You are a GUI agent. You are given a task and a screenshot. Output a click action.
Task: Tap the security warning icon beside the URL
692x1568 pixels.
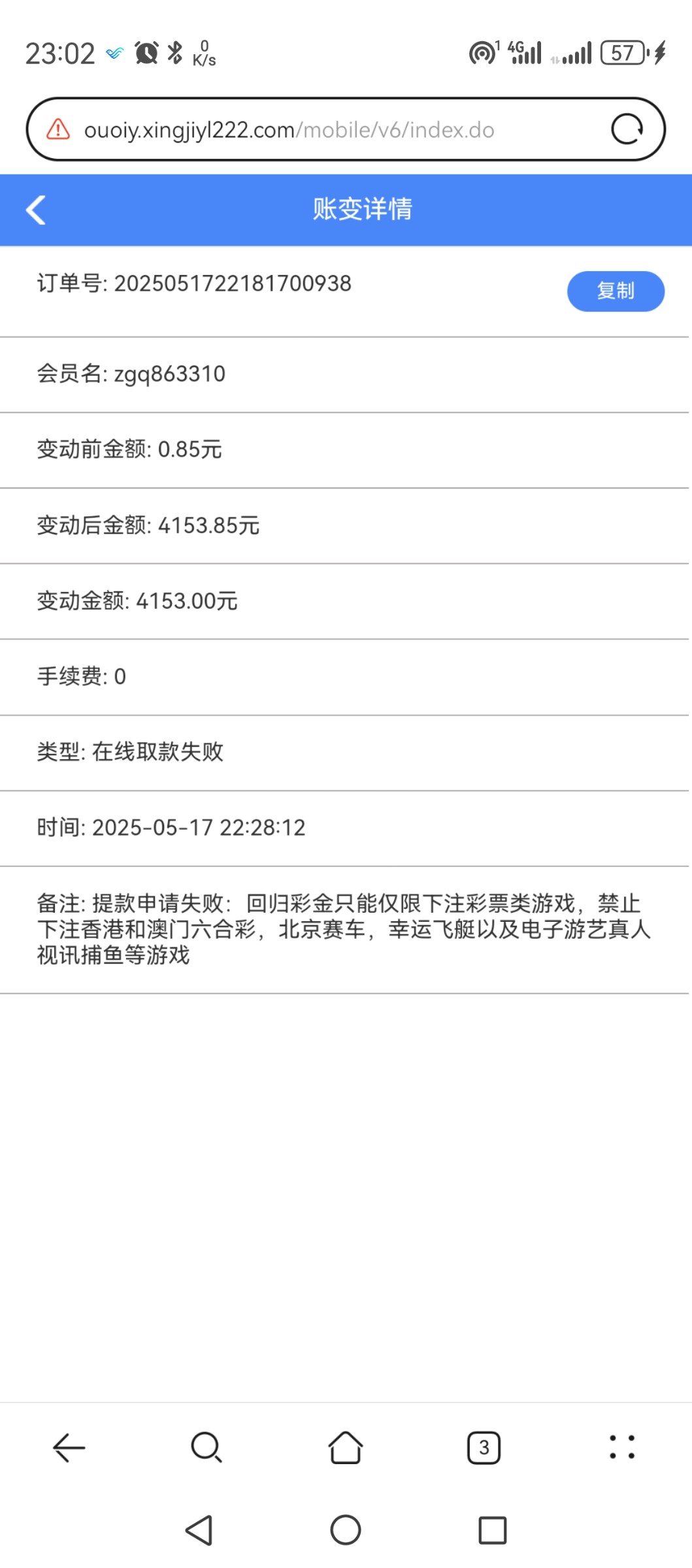pyautogui.click(x=58, y=129)
